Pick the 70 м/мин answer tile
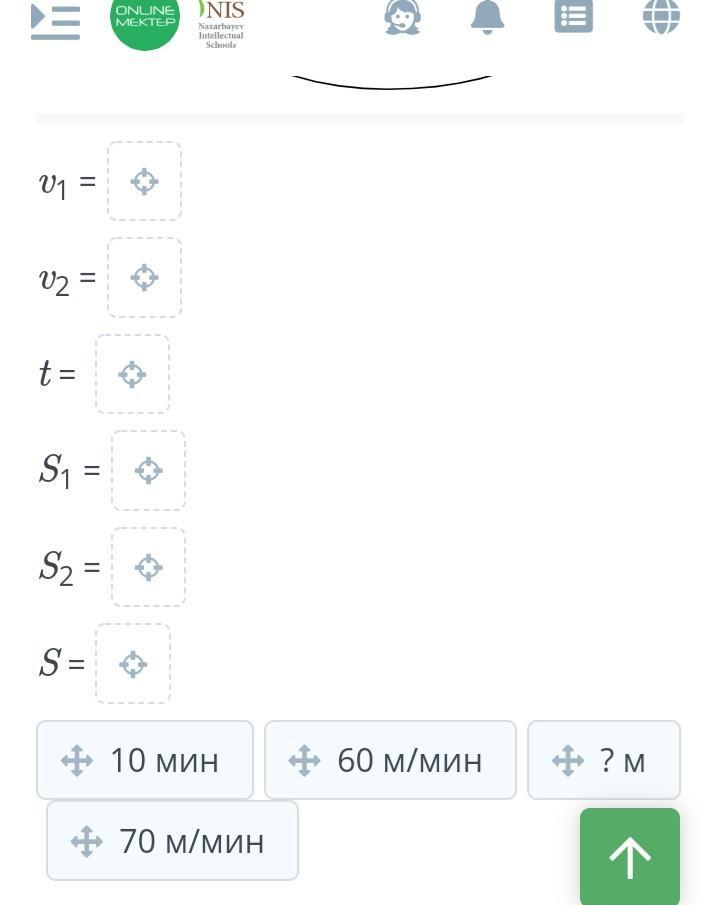Image resolution: width=720 pixels, height=905 pixels. (172, 841)
